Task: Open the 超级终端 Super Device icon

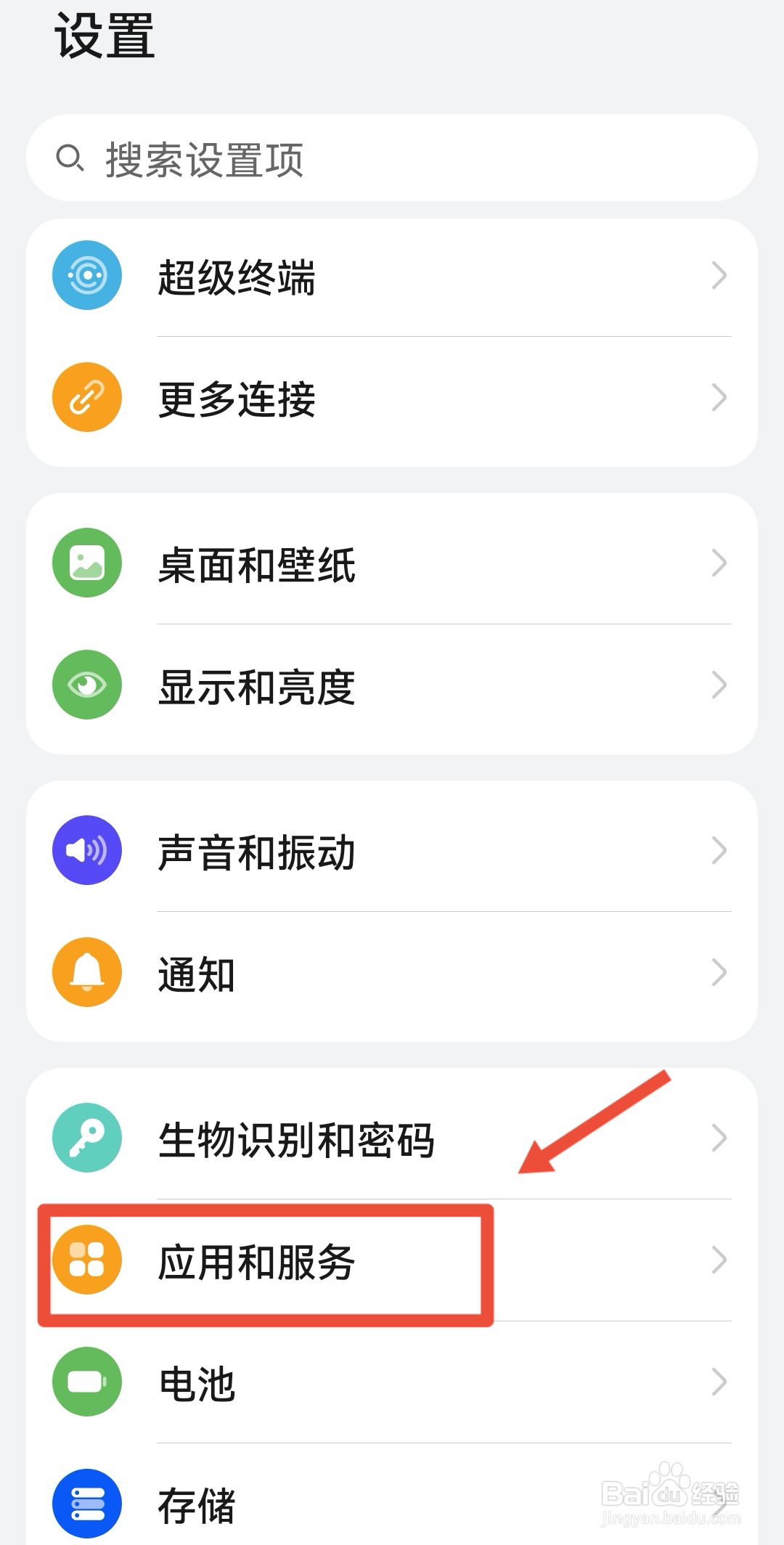Action: [86, 275]
